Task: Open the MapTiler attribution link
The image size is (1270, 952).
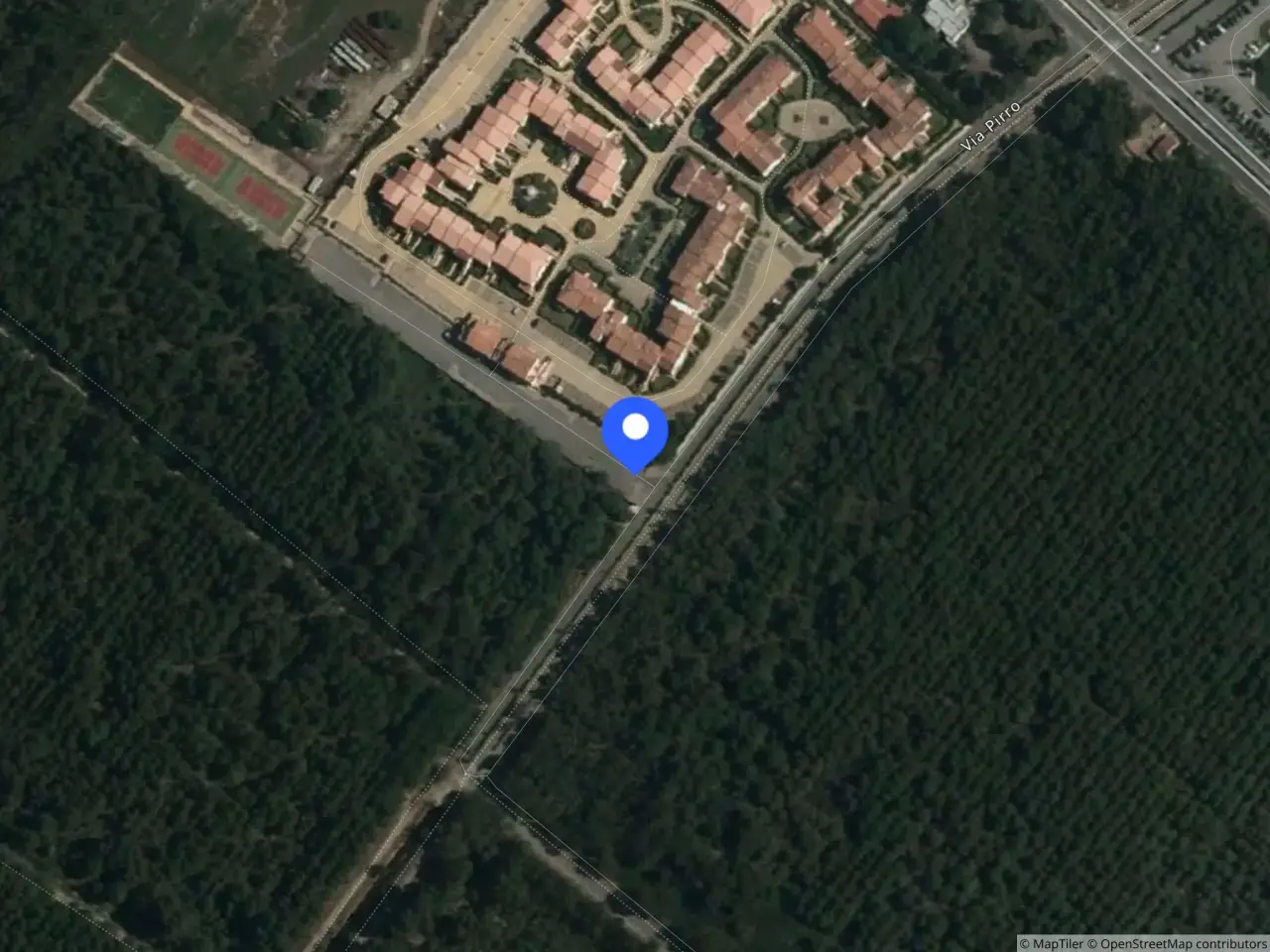Action: [x=1052, y=943]
